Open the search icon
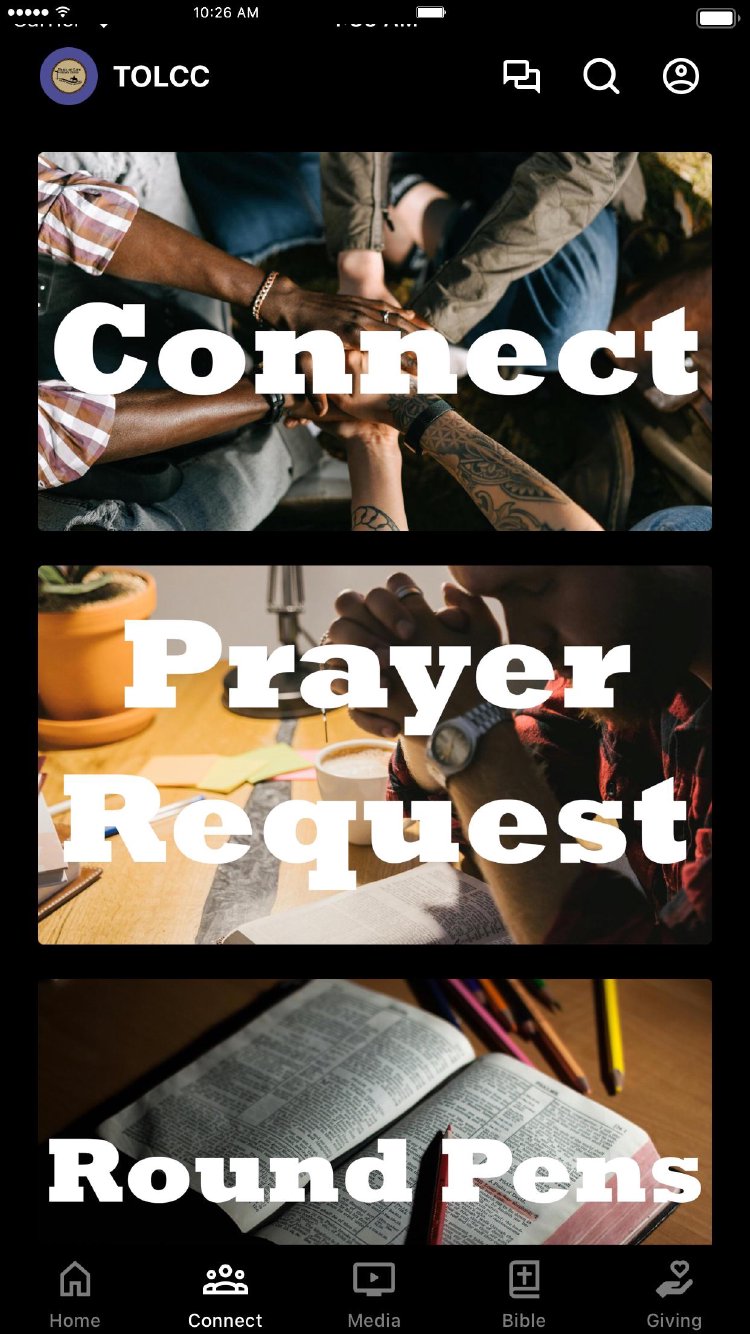The width and height of the screenshot is (750, 1334). tap(601, 77)
